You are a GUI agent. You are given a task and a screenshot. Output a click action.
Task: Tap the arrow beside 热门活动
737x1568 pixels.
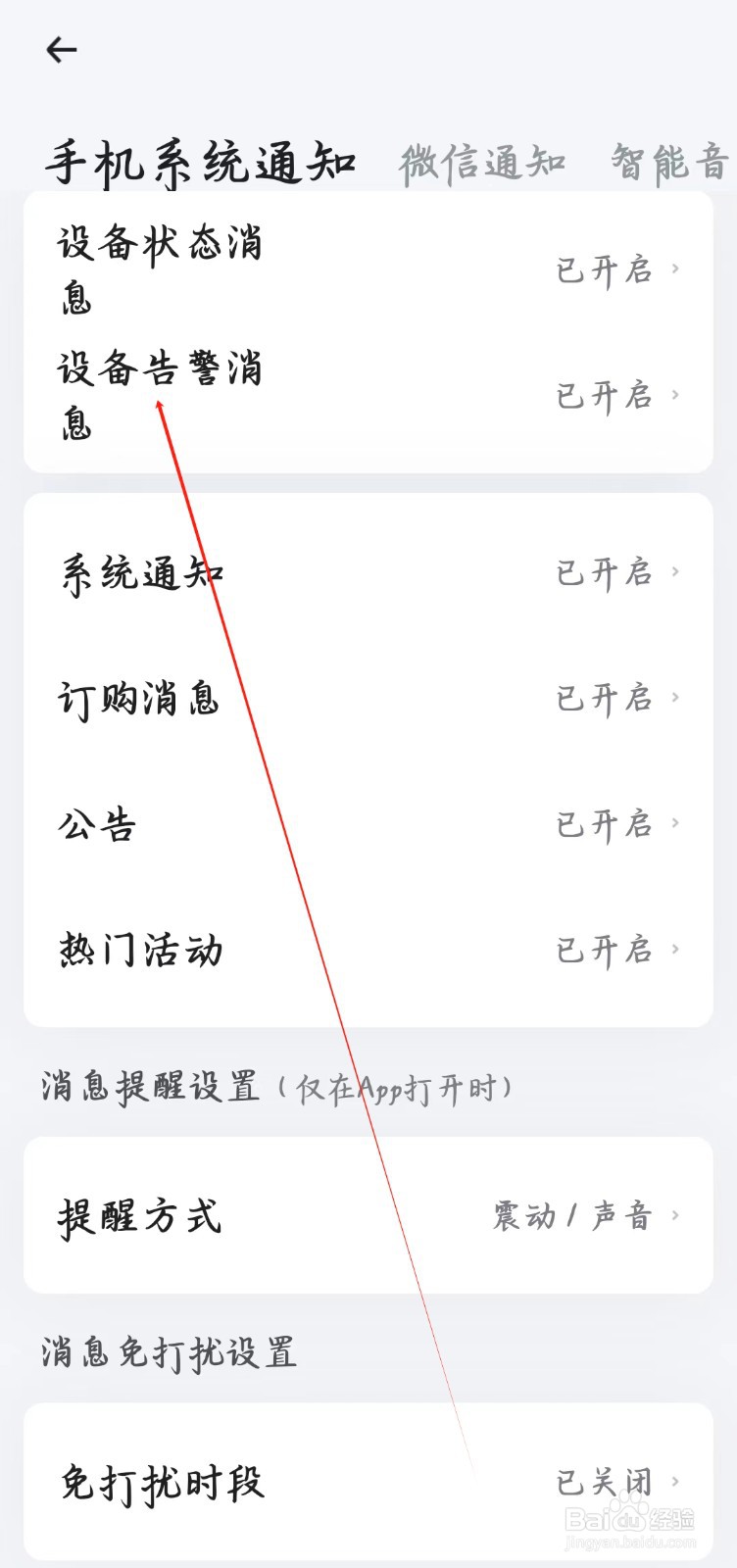pyautogui.click(x=678, y=949)
